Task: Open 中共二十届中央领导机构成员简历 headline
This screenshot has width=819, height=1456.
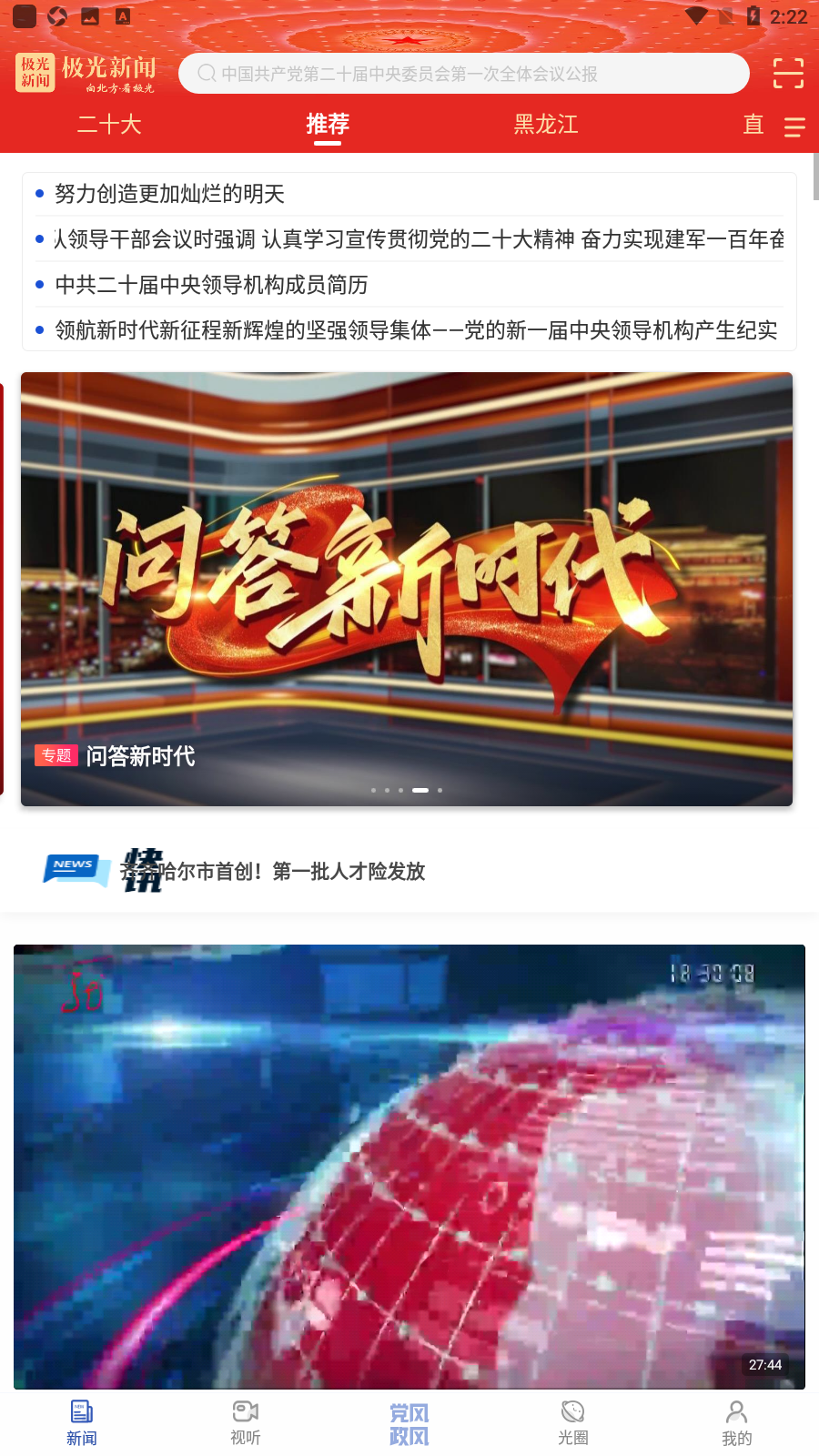Action: [211, 285]
